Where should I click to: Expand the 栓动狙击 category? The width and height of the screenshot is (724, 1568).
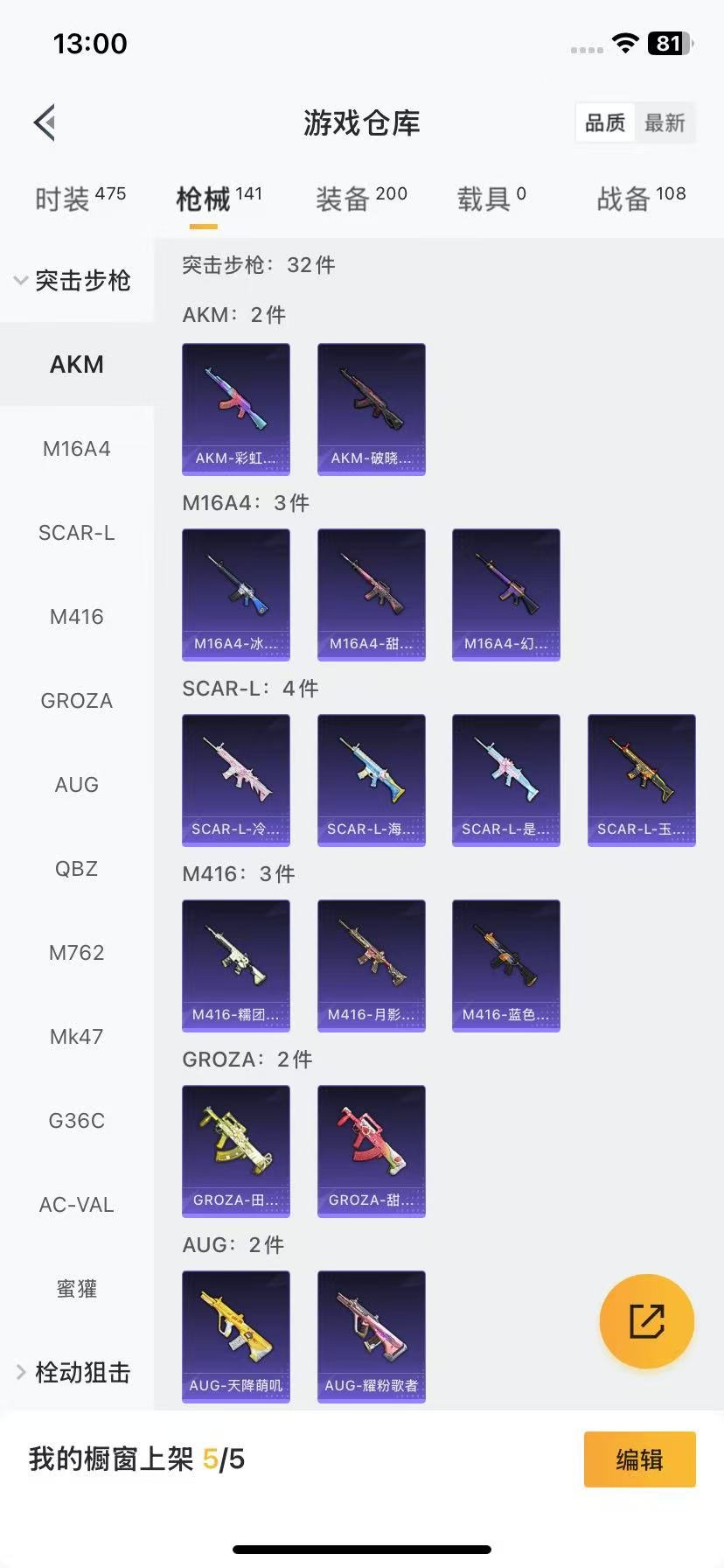tap(73, 1372)
